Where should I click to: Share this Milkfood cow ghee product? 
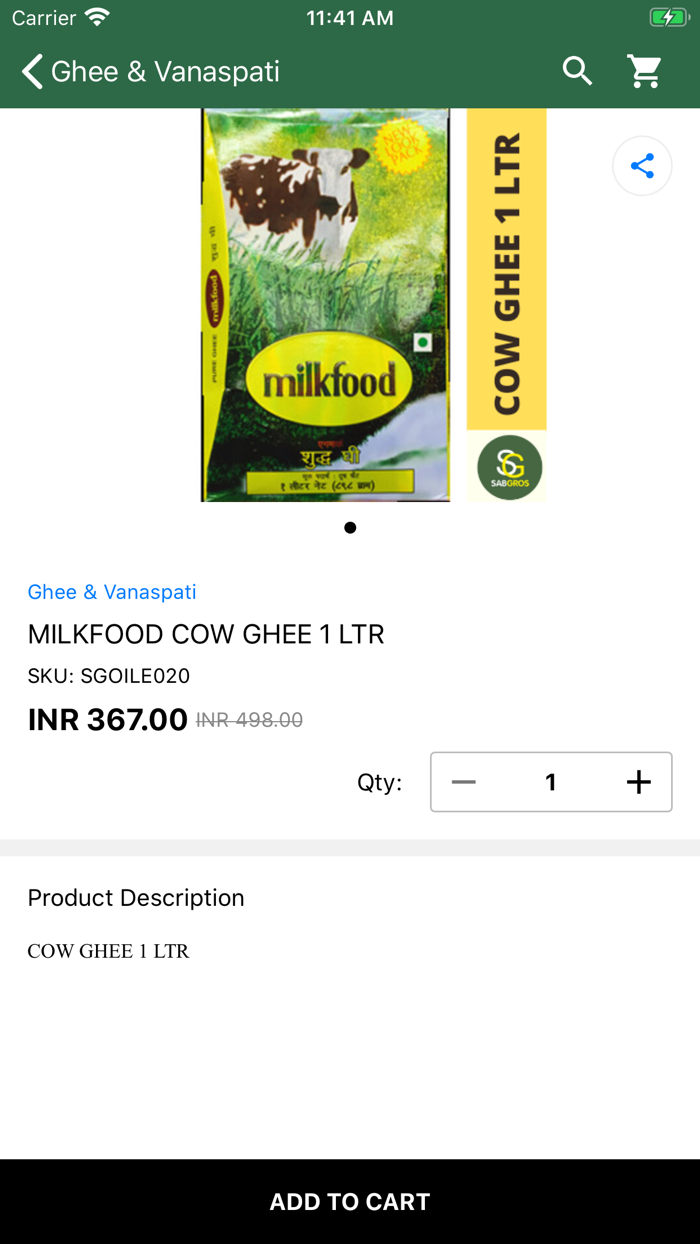coord(642,166)
